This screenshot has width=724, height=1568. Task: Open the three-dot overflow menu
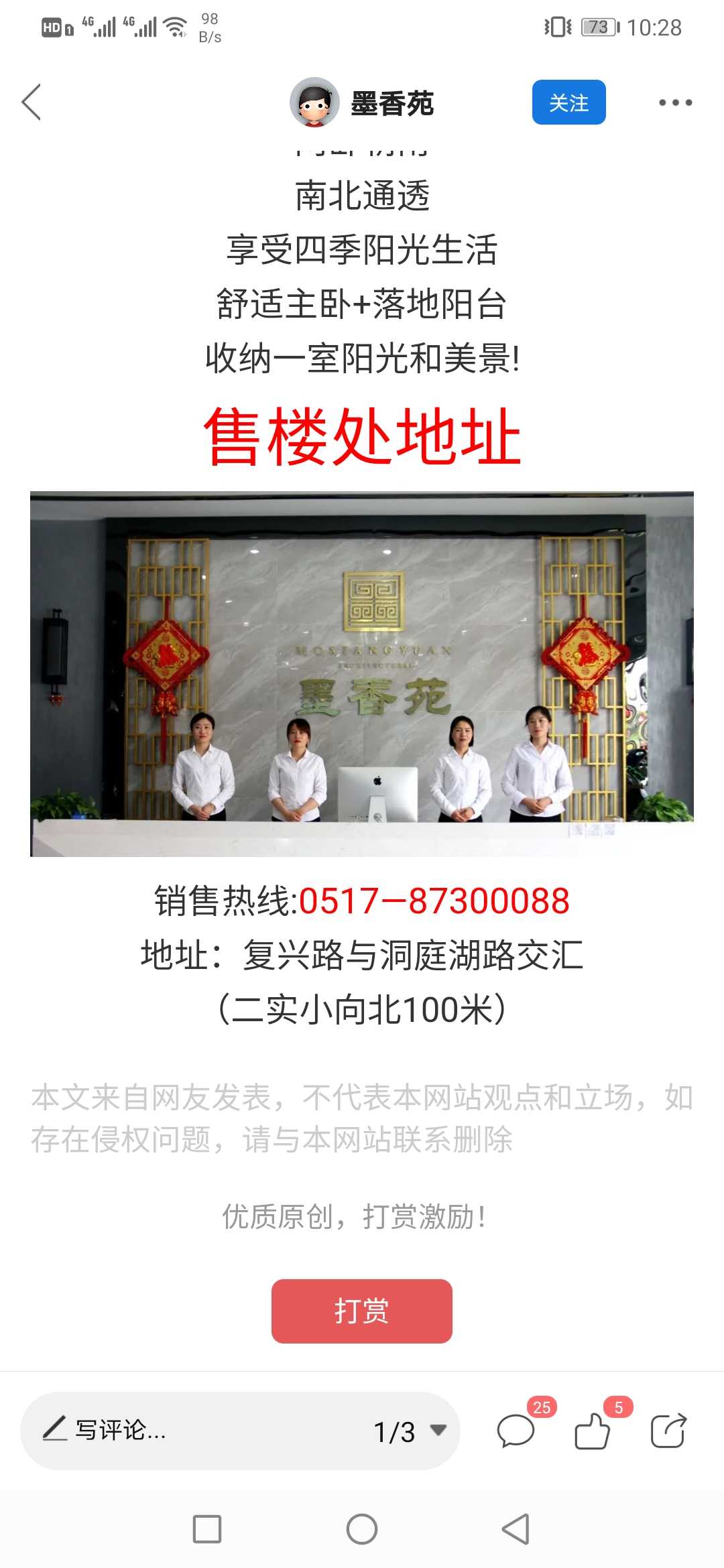[x=675, y=103]
